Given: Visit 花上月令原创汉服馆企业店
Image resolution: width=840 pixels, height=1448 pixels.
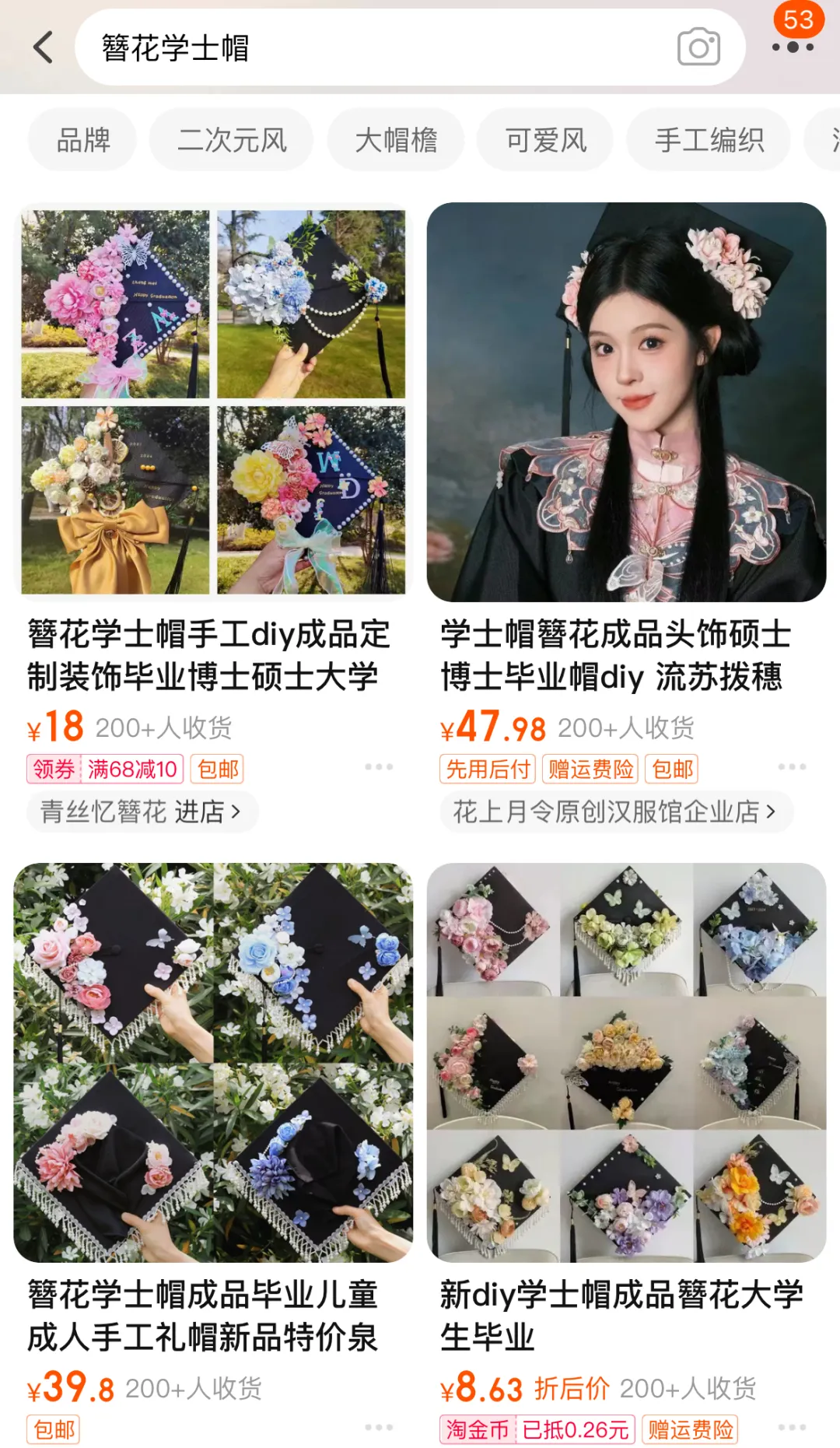Looking at the screenshot, I should click(614, 812).
